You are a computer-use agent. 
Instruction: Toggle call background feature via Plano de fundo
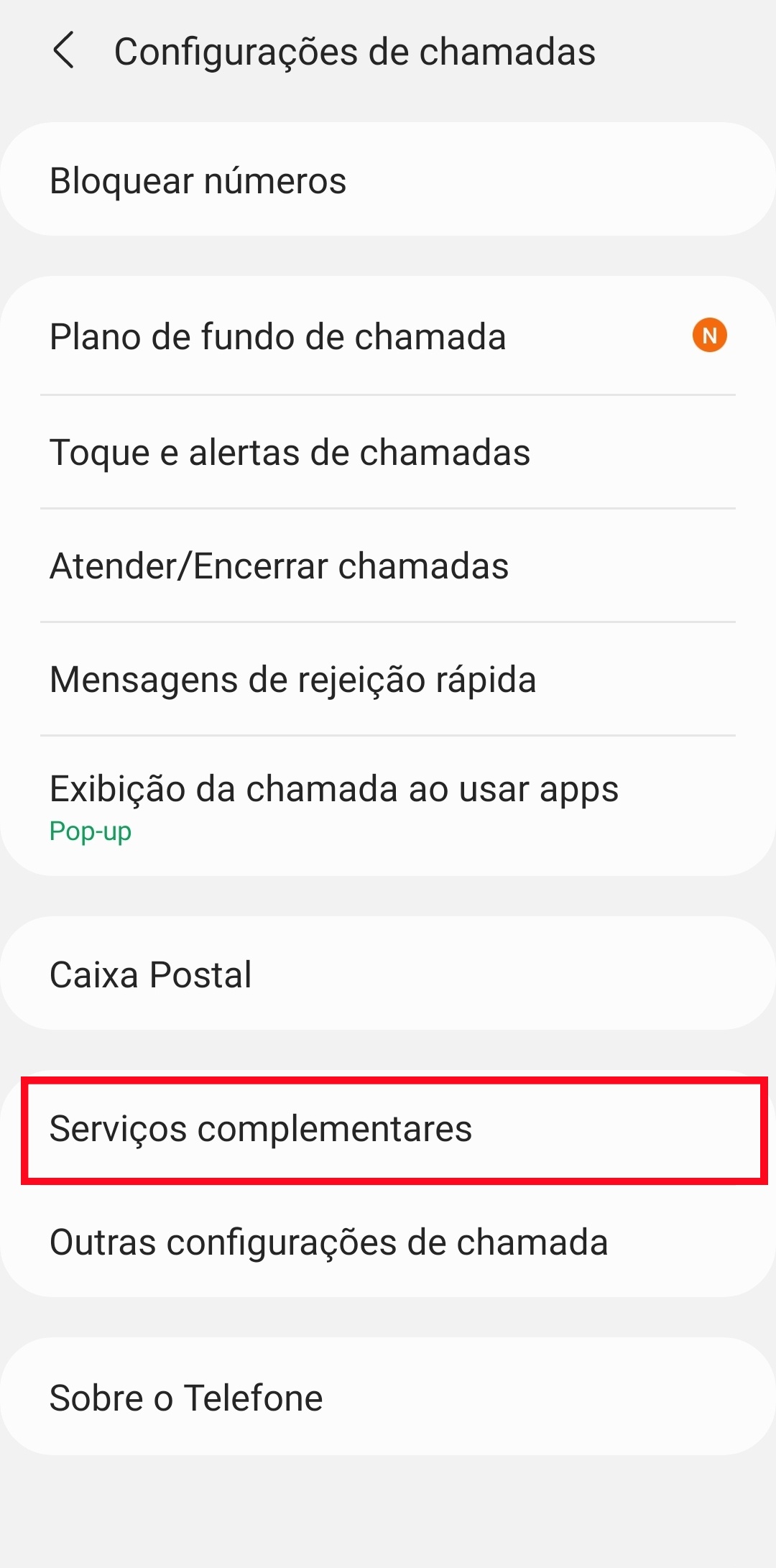(277, 336)
